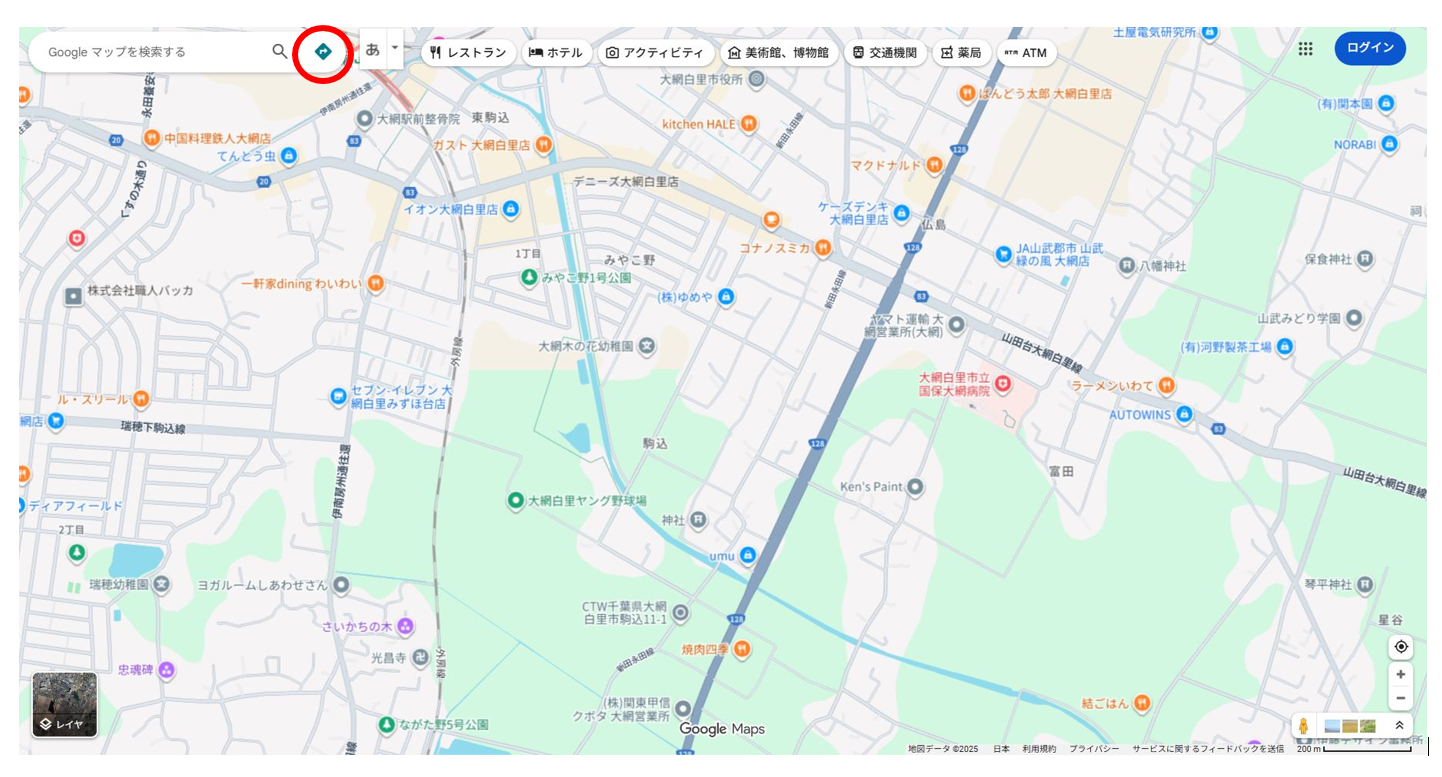
Task: Tap the ATM chip
Action: [x=1026, y=53]
